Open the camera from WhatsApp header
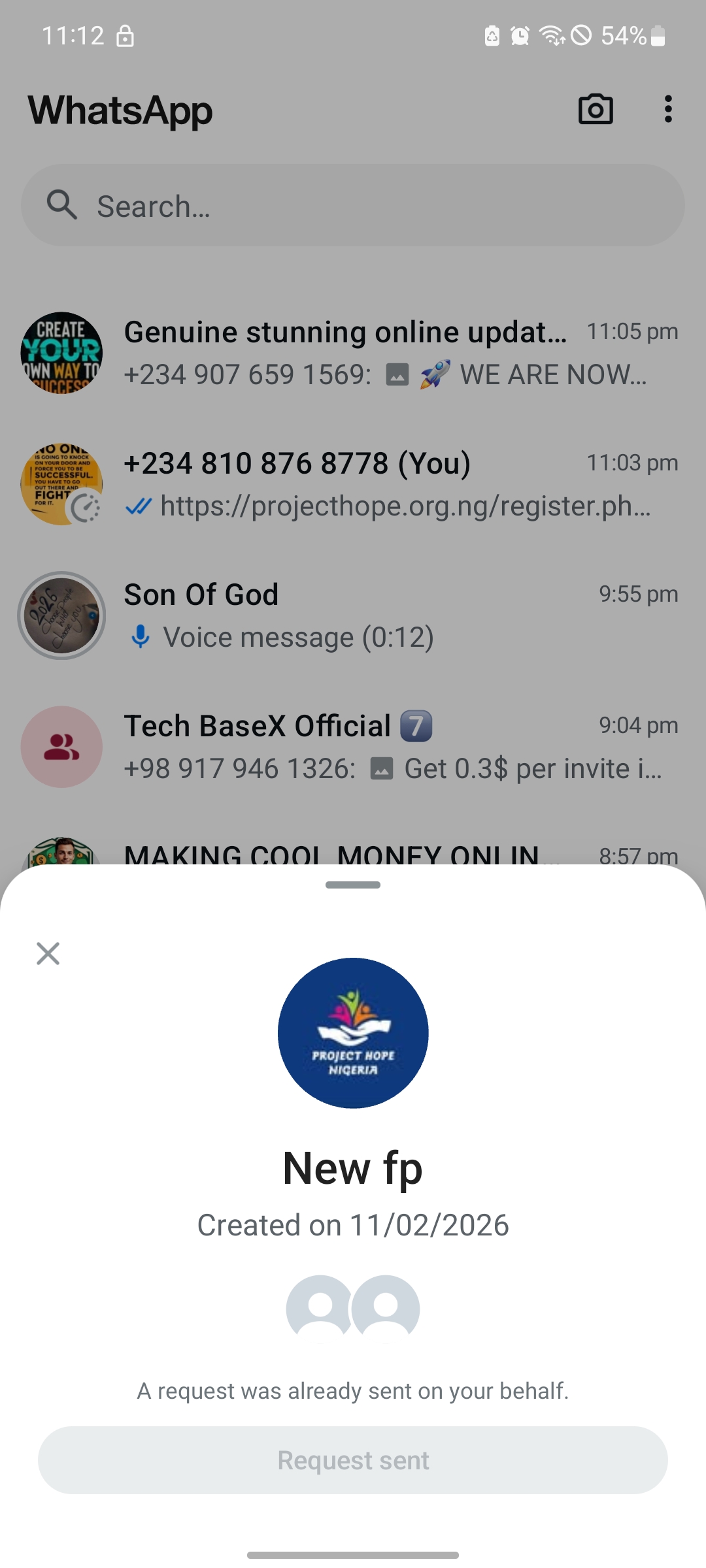The width and height of the screenshot is (706, 1568). coord(596,109)
